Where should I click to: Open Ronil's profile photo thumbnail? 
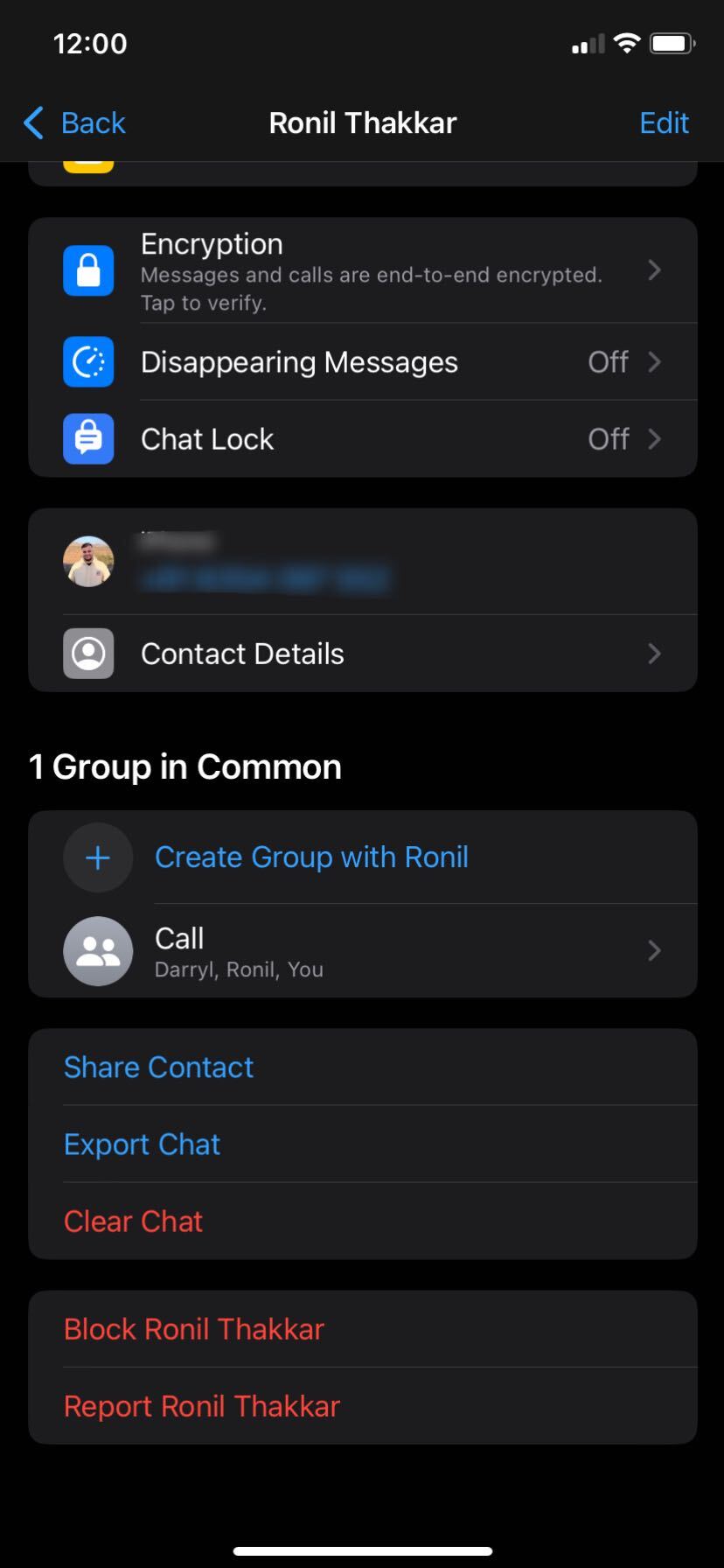point(87,561)
